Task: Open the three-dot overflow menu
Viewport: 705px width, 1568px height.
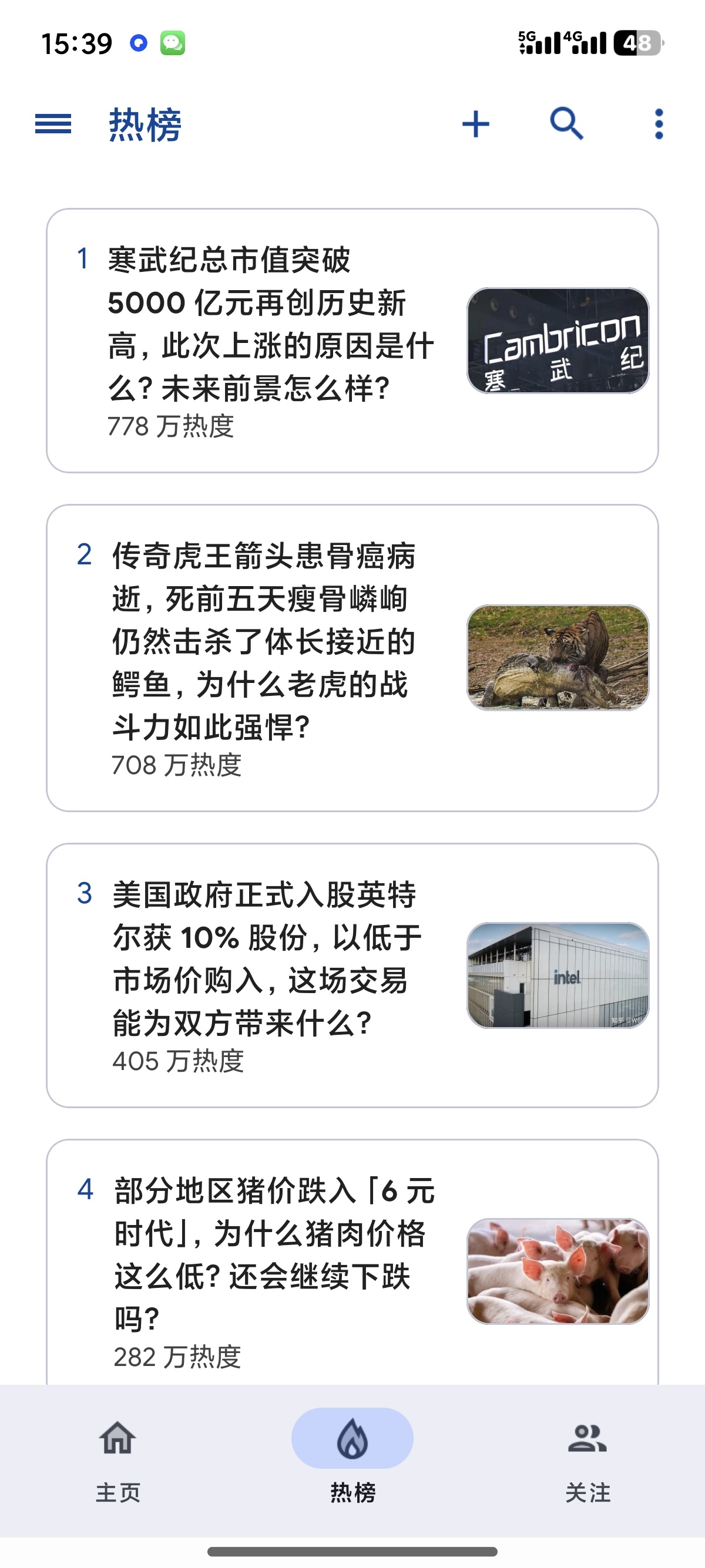Action: click(x=658, y=124)
